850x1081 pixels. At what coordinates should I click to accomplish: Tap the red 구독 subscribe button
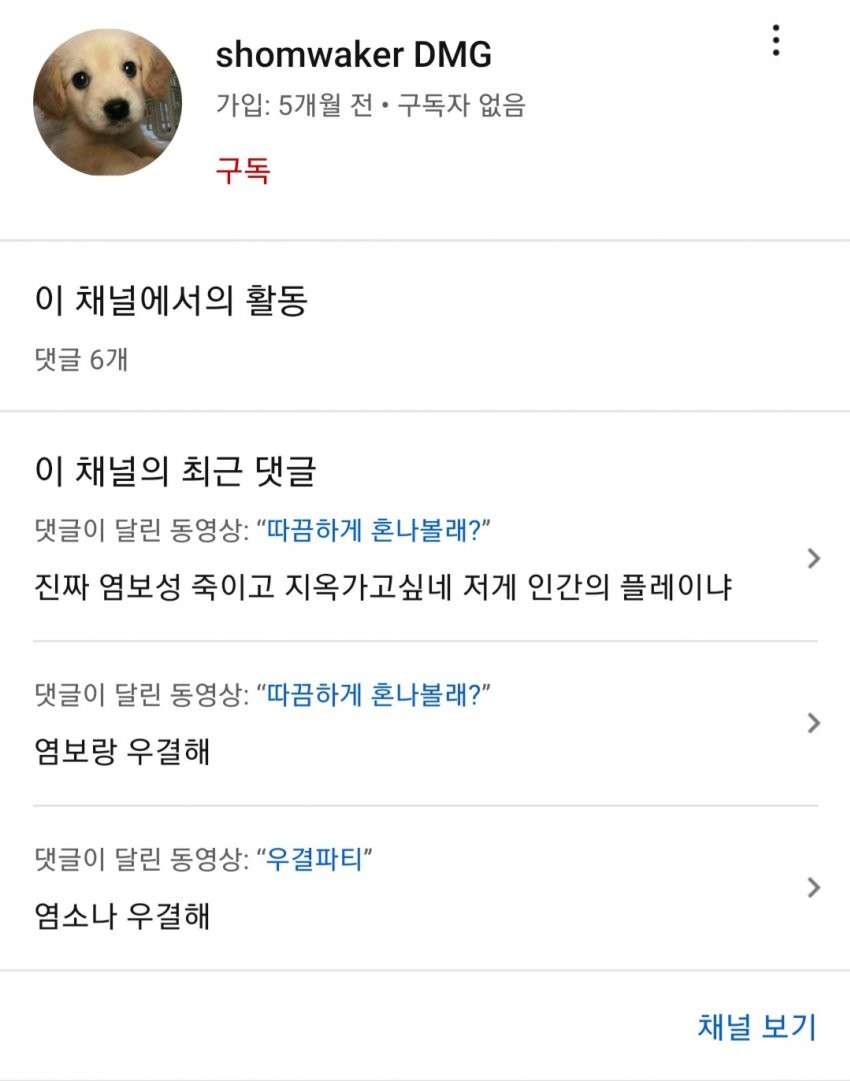pyautogui.click(x=243, y=170)
